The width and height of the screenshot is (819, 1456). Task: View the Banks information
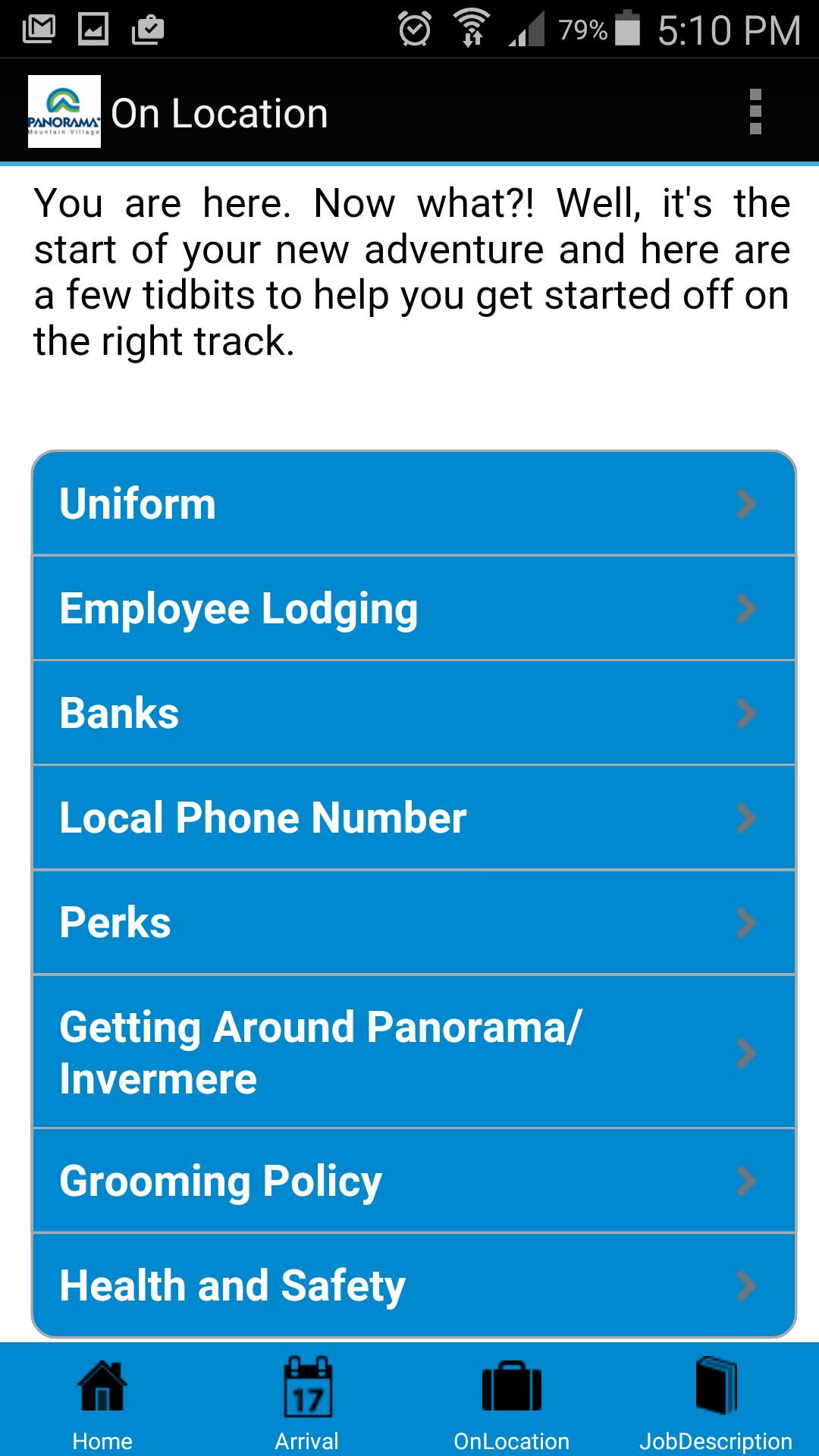(413, 713)
